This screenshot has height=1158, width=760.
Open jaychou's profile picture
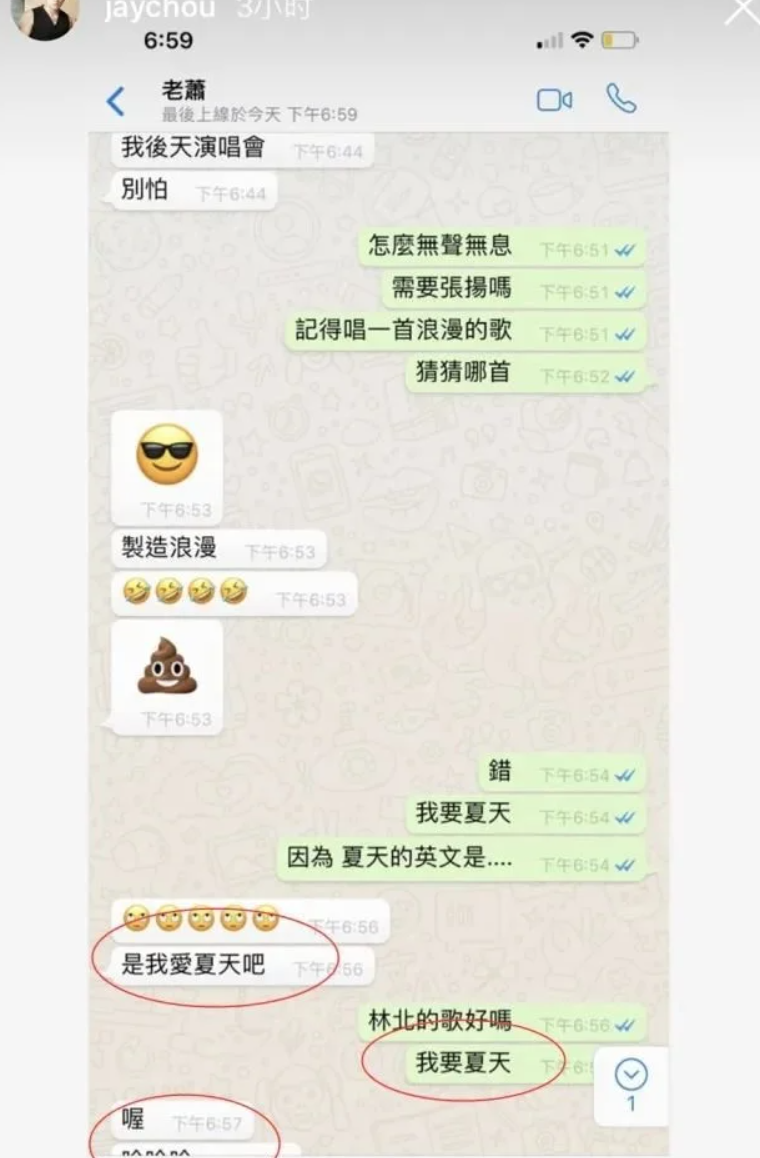click(45, 15)
